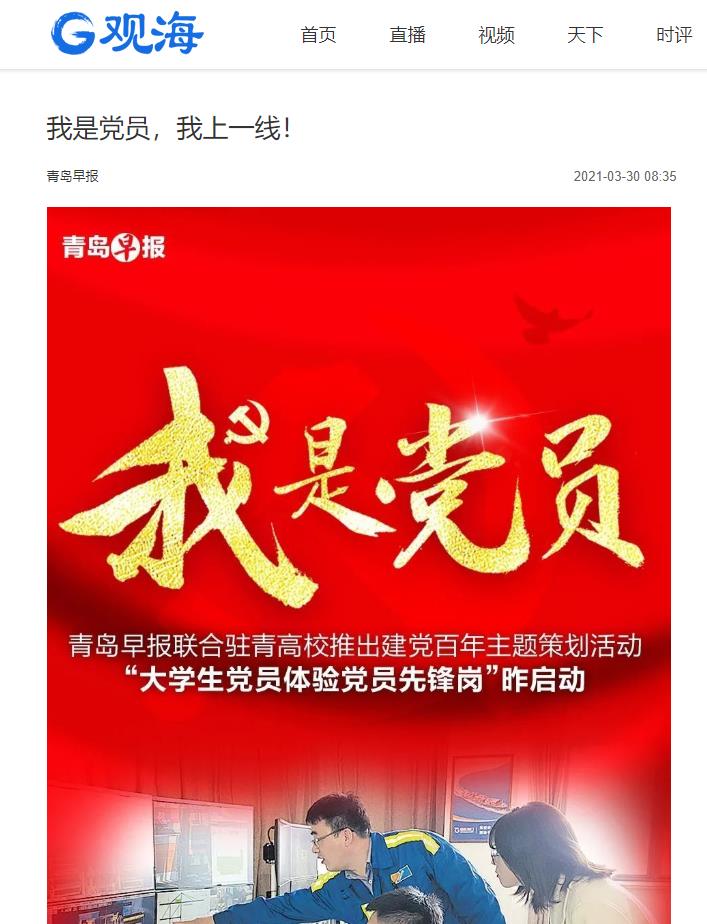The image size is (707, 924).
Task: Switch to the 时评 tab
Action: click(x=674, y=35)
